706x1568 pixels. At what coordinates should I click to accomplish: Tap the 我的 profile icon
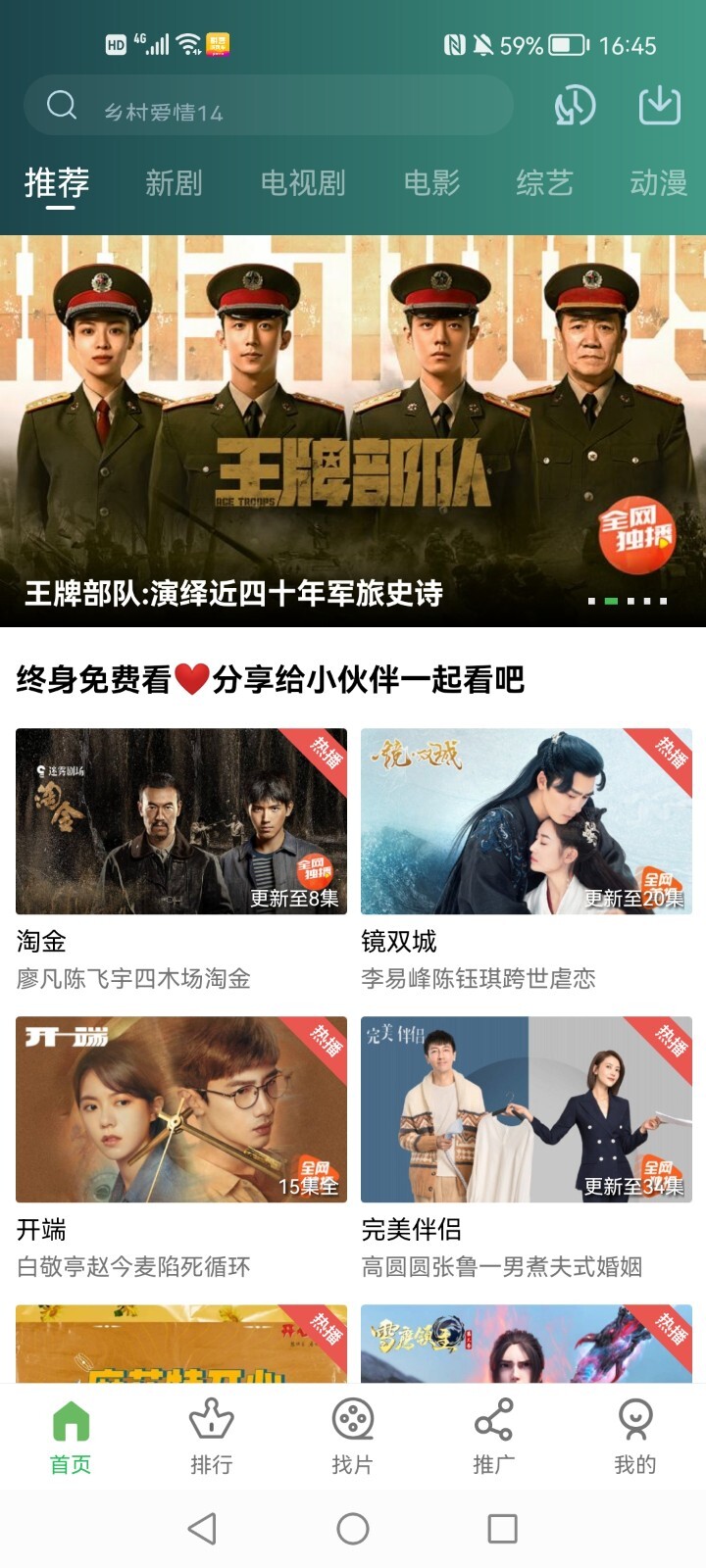click(x=634, y=1418)
